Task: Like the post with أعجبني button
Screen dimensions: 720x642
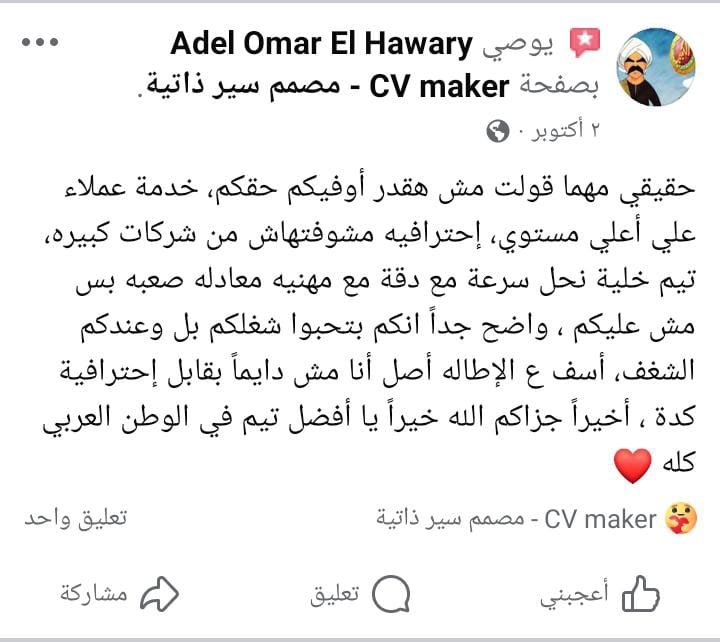Action: pyautogui.click(x=599, y=594)
